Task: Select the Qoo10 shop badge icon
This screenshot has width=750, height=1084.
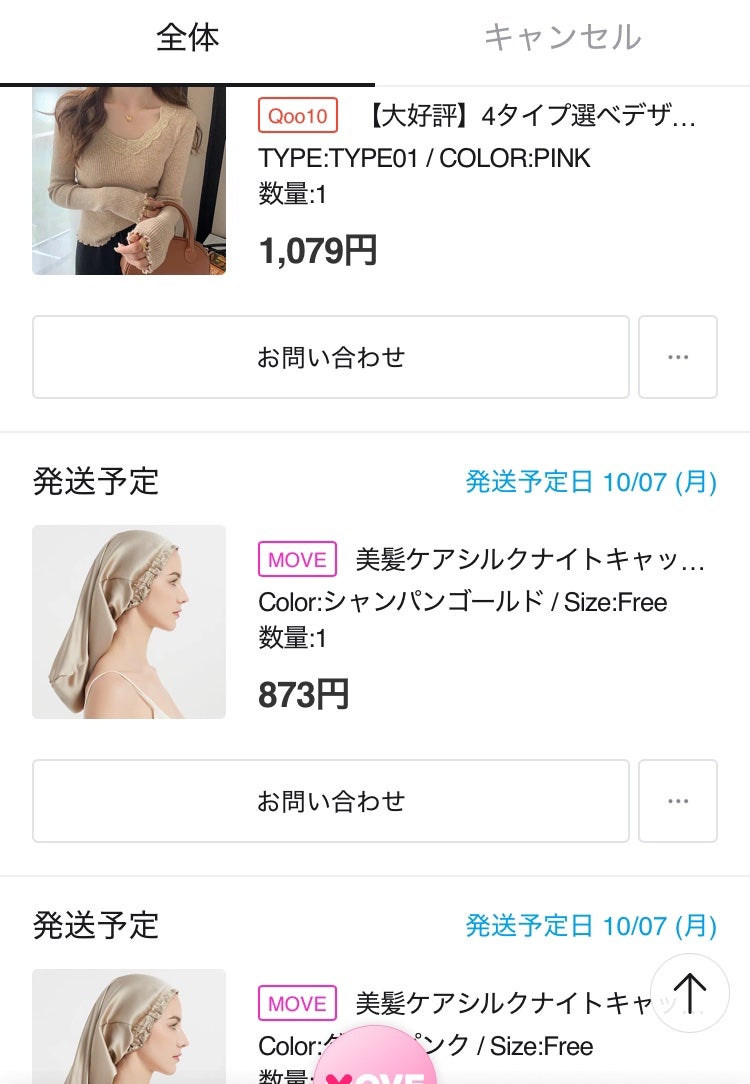Action: (x=296, y=116)
